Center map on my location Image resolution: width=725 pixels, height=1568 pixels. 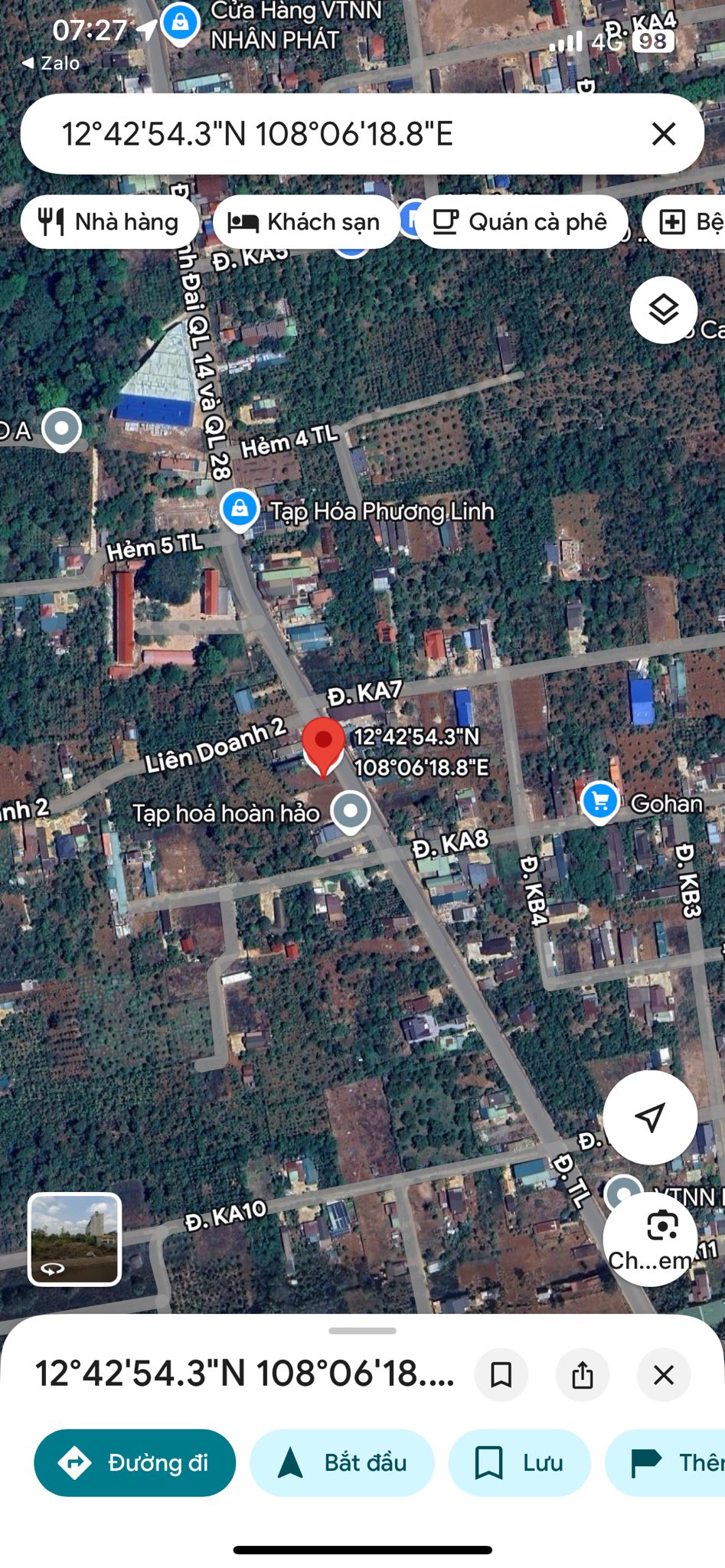(x=650, y=1117)
